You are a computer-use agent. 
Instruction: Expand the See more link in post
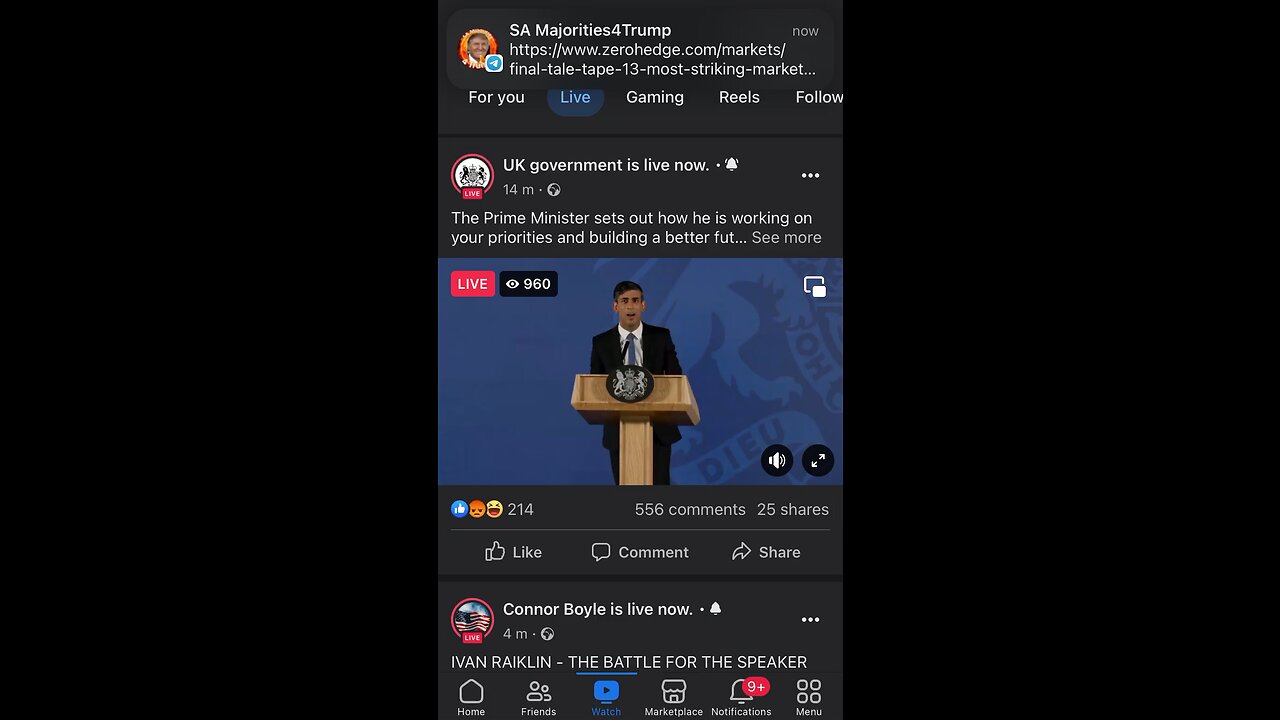(x=786, y=238)
